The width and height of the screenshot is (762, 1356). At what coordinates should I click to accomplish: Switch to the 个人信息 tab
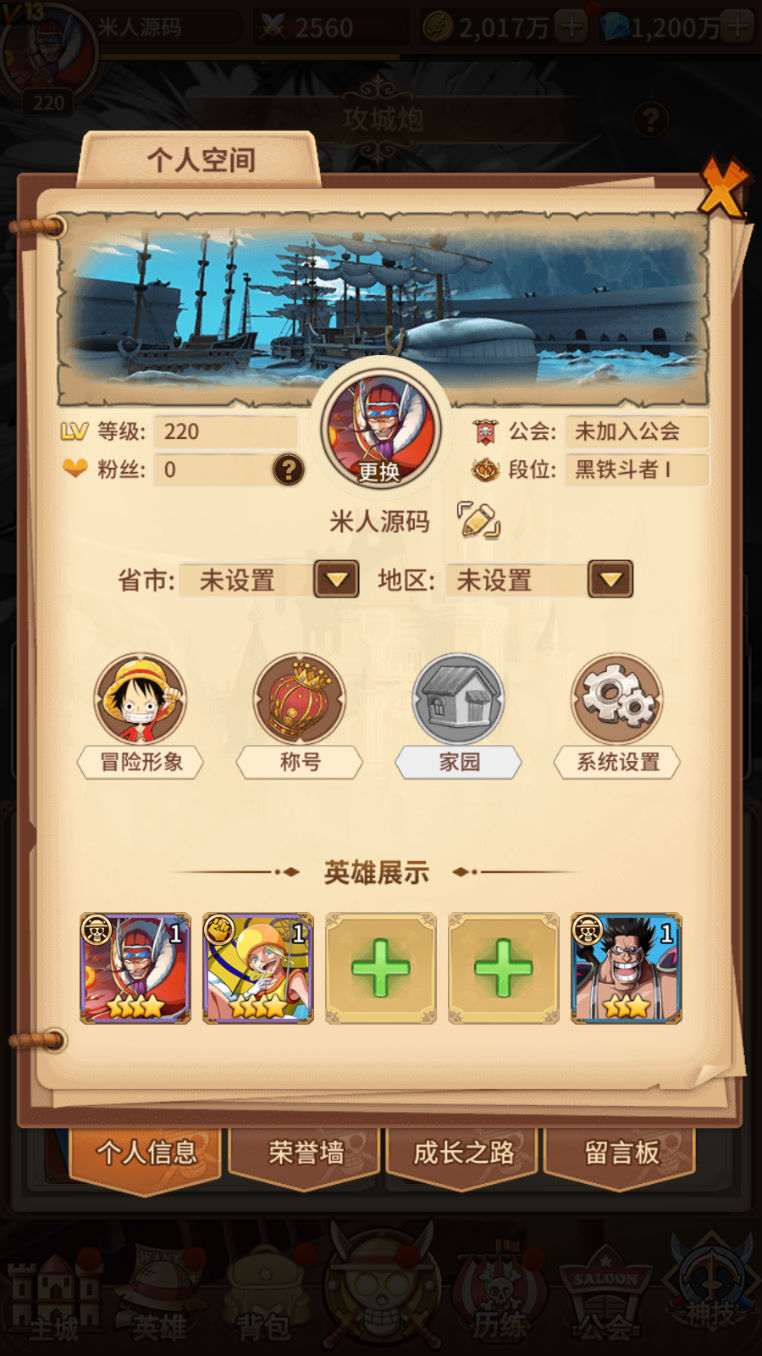tap(146, 1153)
